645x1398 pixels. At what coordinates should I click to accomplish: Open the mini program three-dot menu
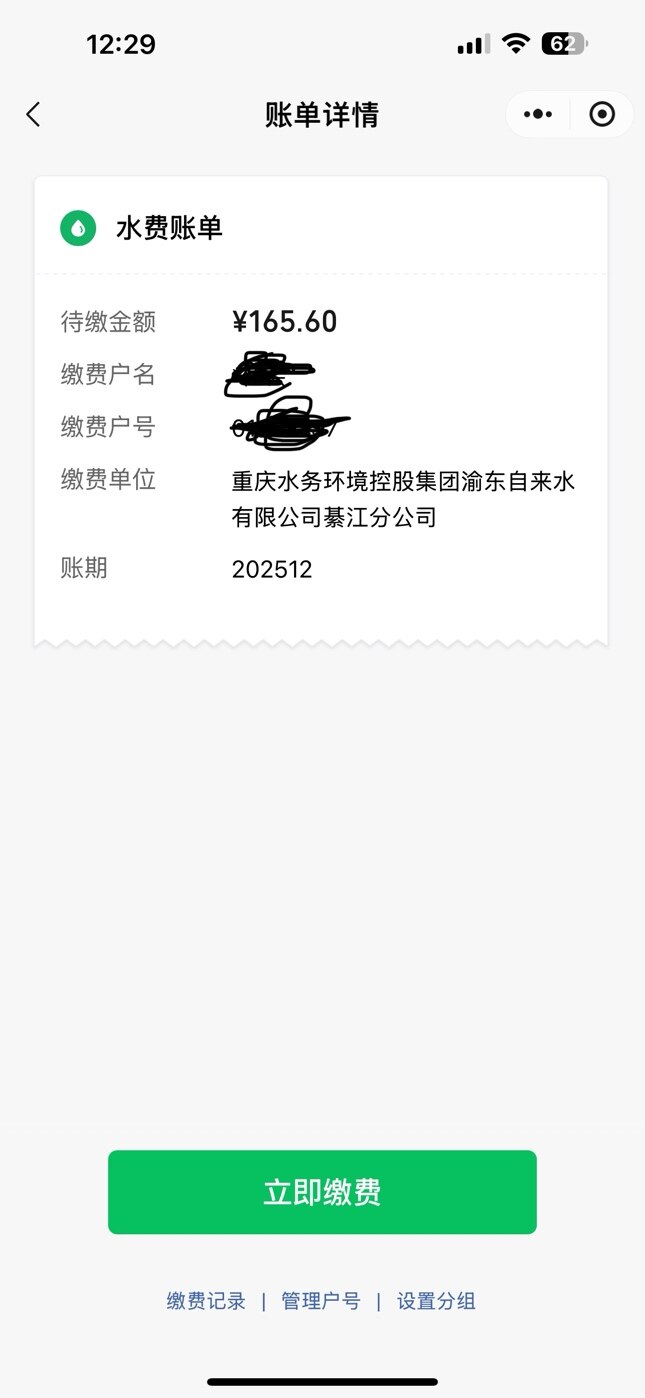pos(538,115)
